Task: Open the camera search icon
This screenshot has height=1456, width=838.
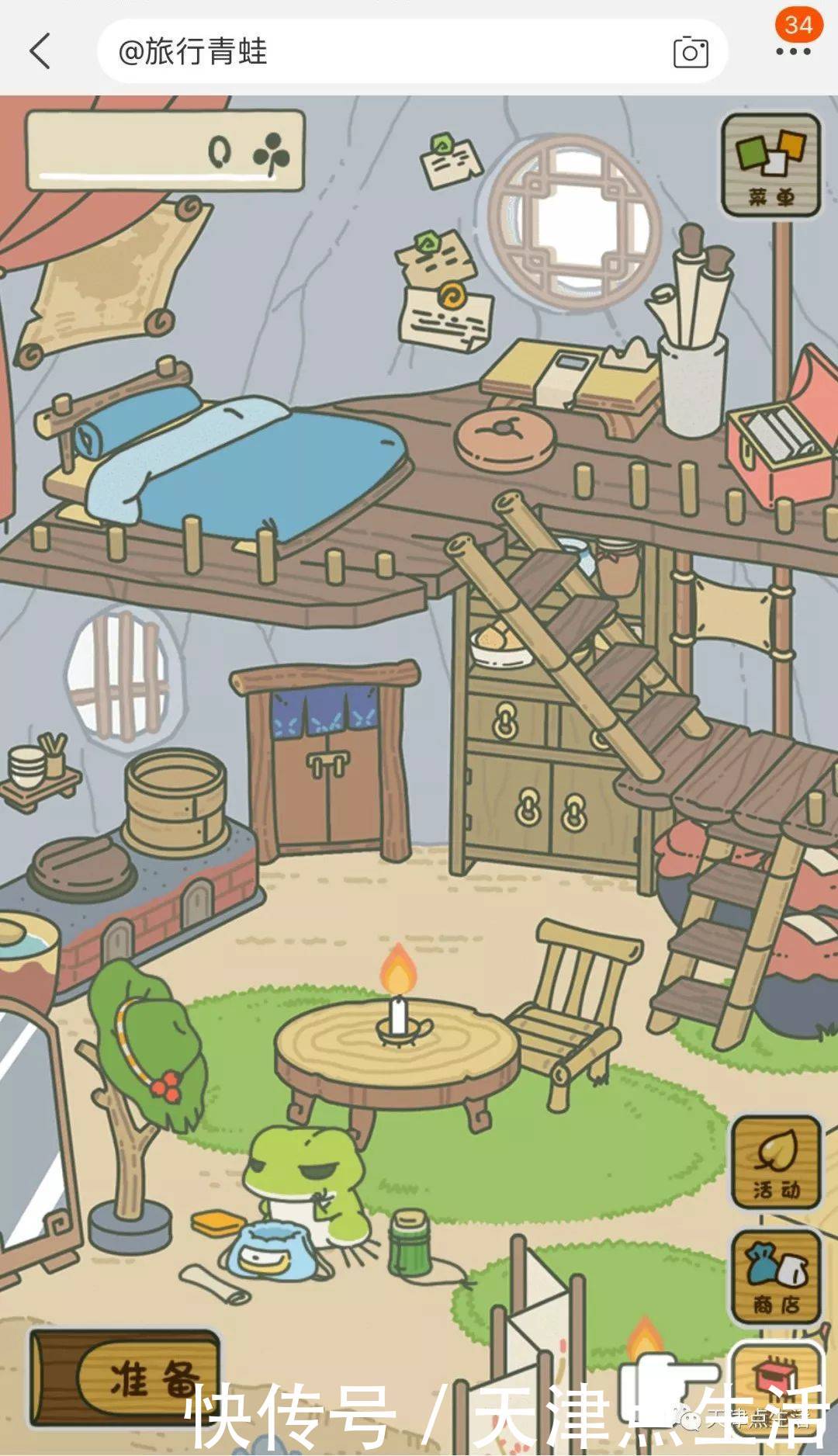Action: click(690, 52)
